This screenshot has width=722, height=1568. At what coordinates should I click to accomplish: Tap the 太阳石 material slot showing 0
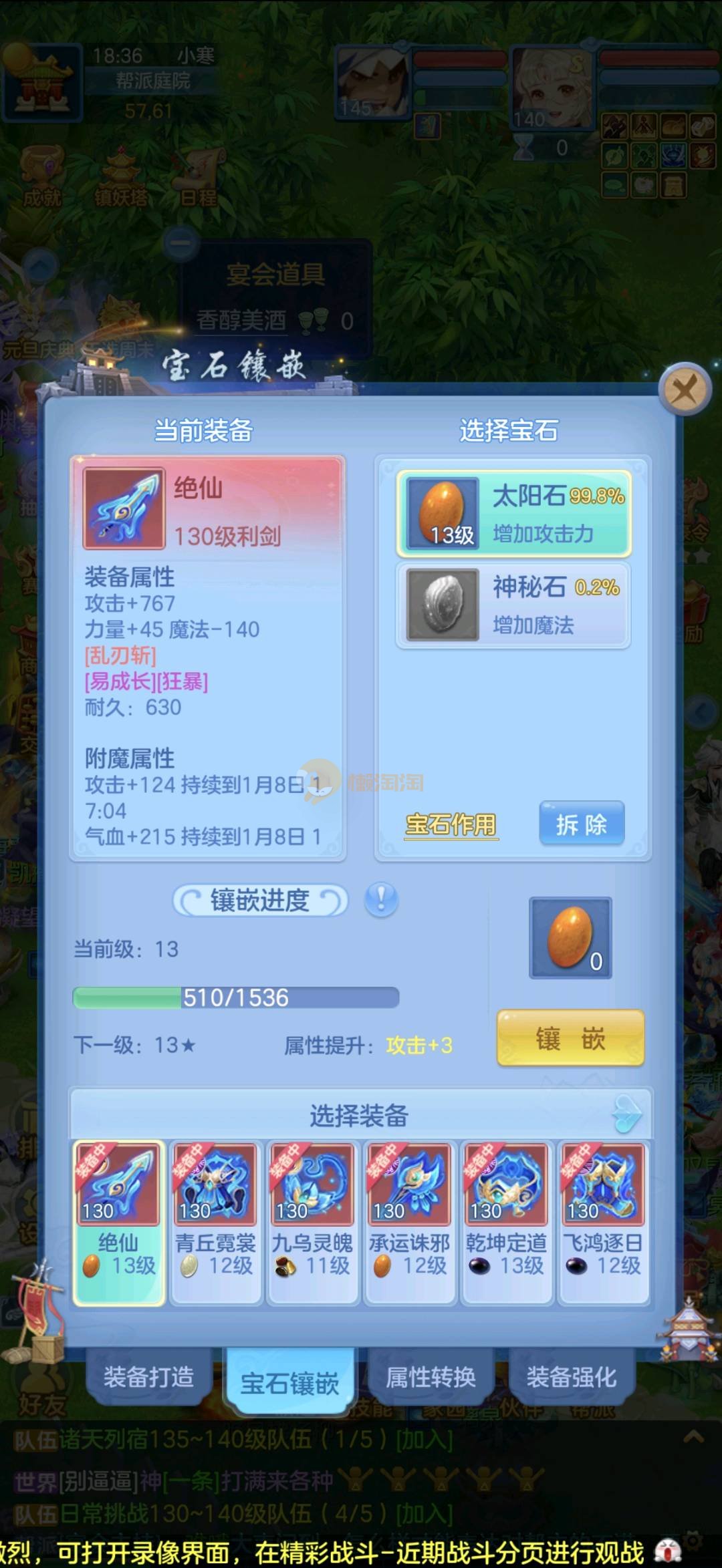click(570, 938)
